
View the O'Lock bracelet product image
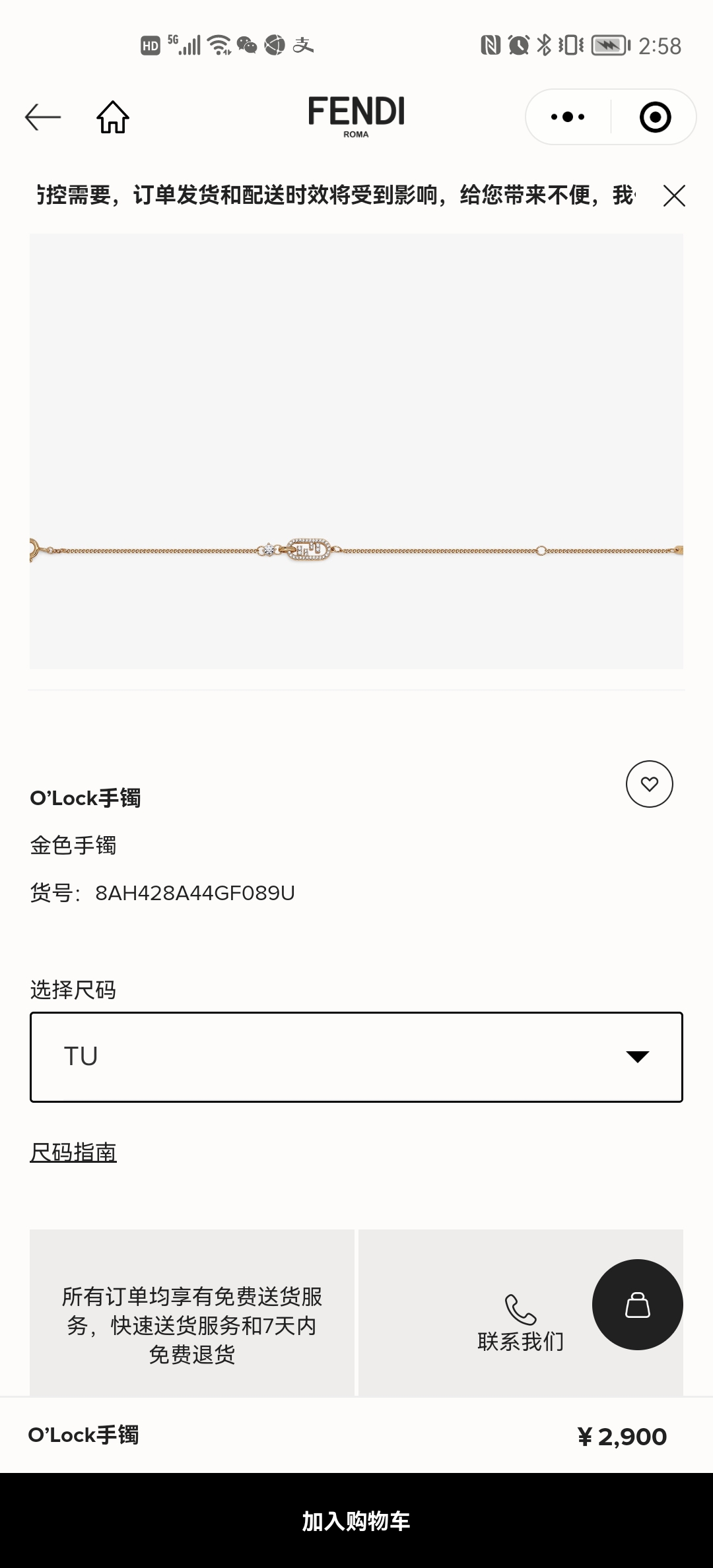pyautogui.click(x=356, y=451)
